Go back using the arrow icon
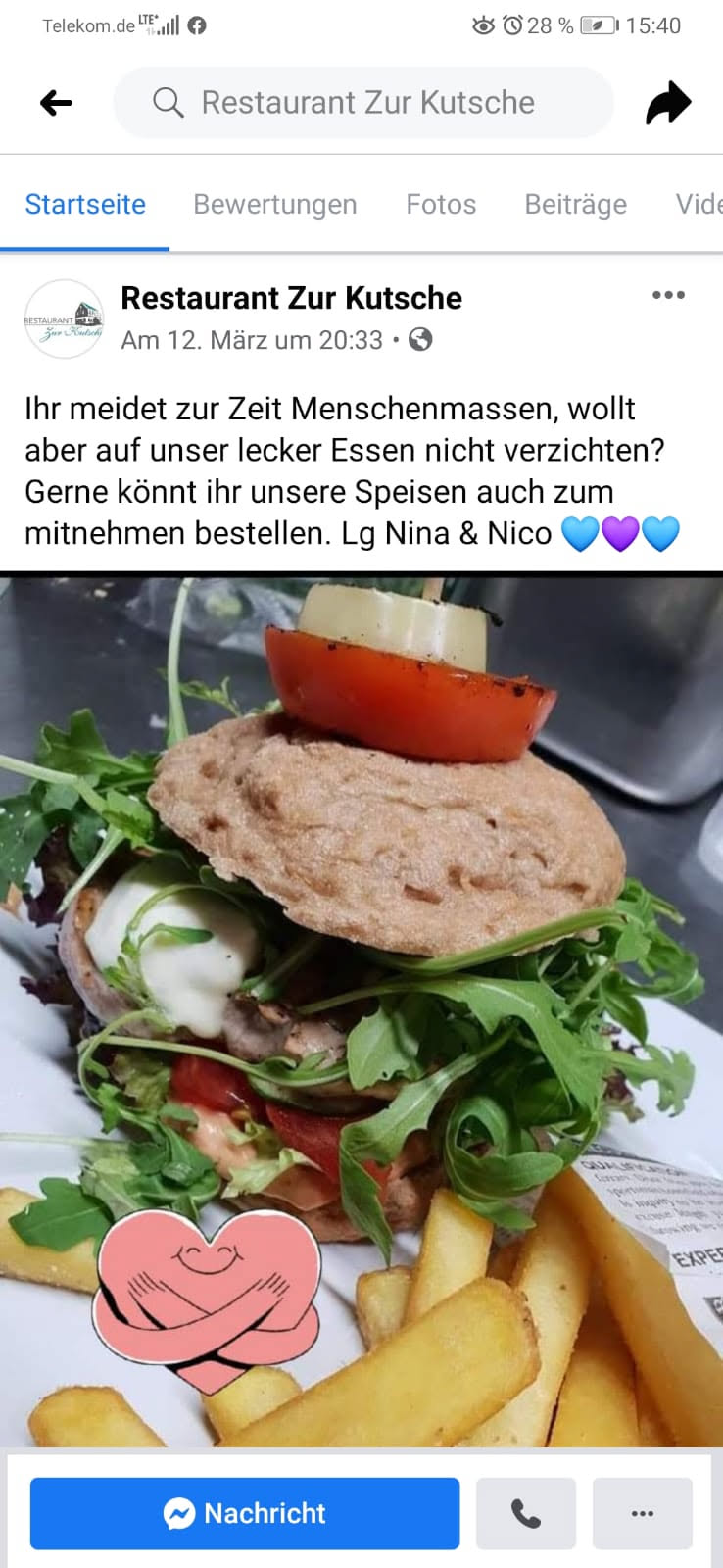The height and width of the screenshot is (1568, 723). 57,102
